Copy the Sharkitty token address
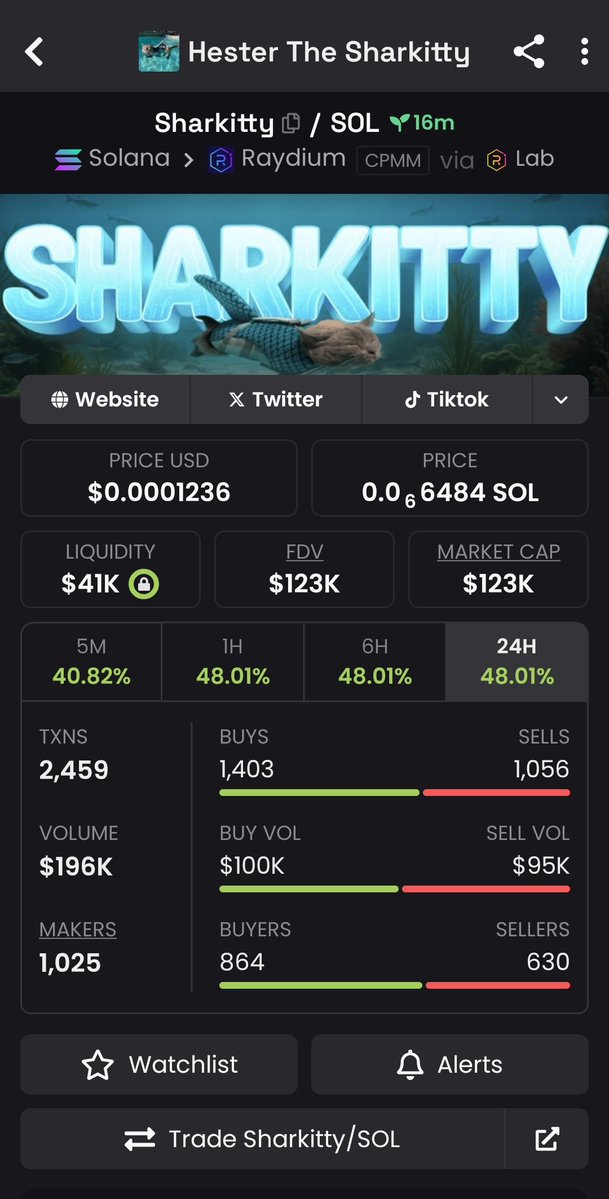 291,122
